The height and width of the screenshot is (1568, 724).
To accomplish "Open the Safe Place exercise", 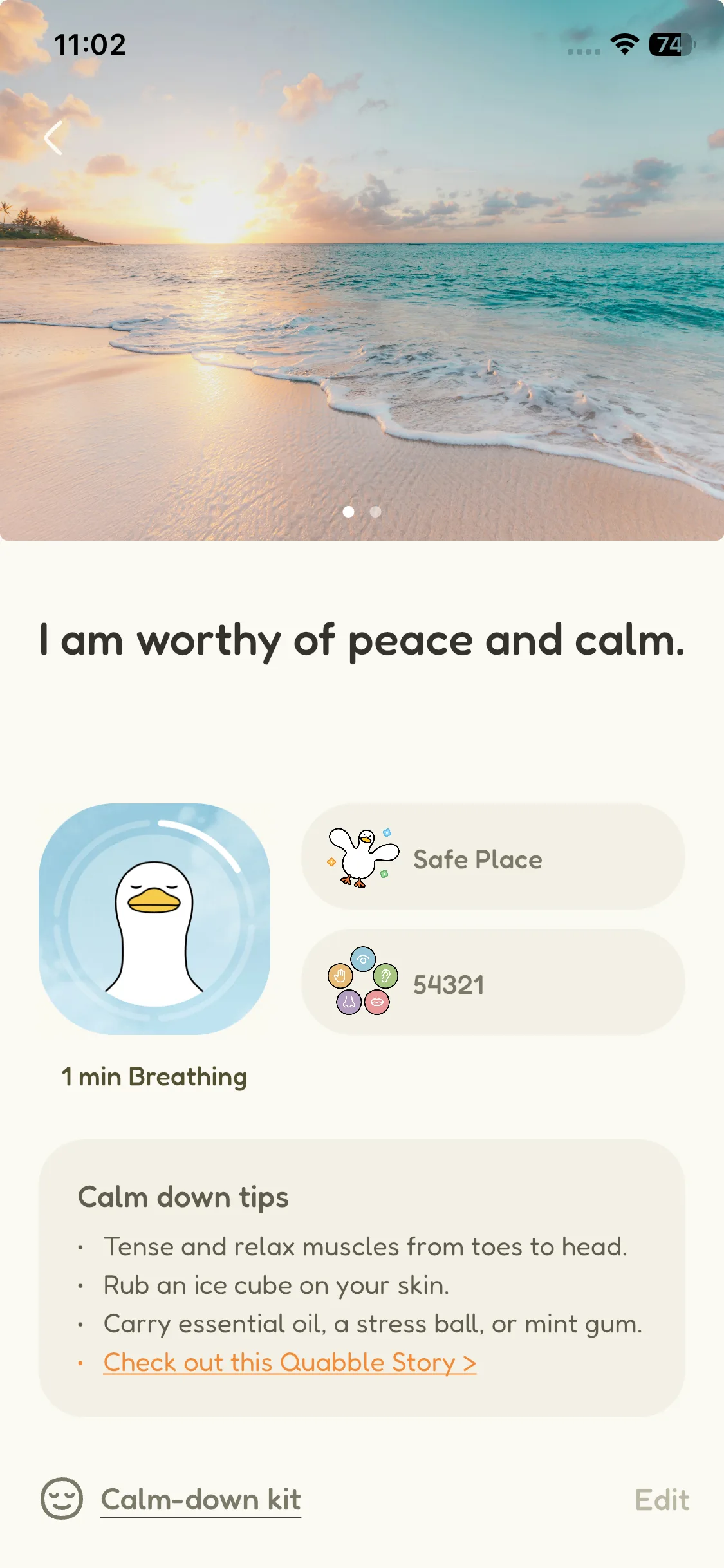I will [493, 857].
